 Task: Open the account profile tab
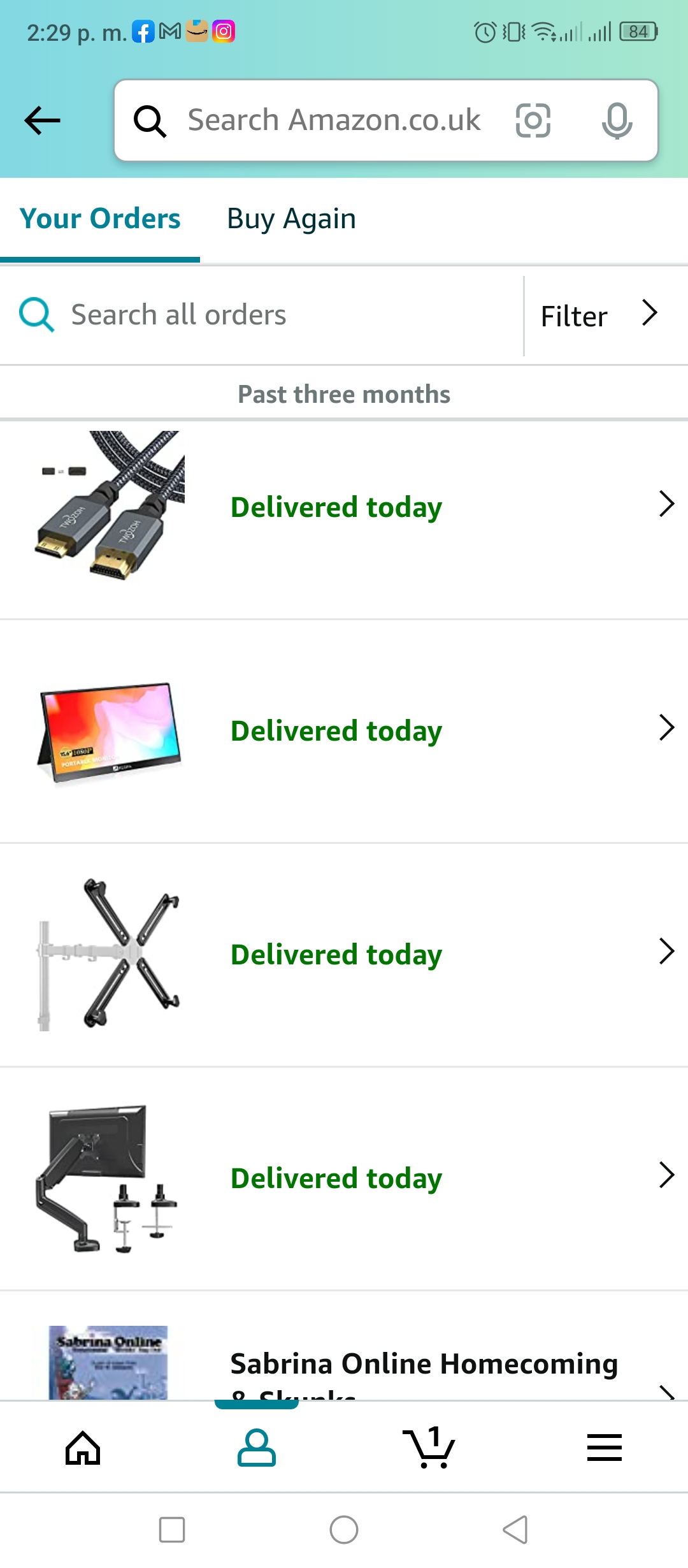coord(256,1448)
